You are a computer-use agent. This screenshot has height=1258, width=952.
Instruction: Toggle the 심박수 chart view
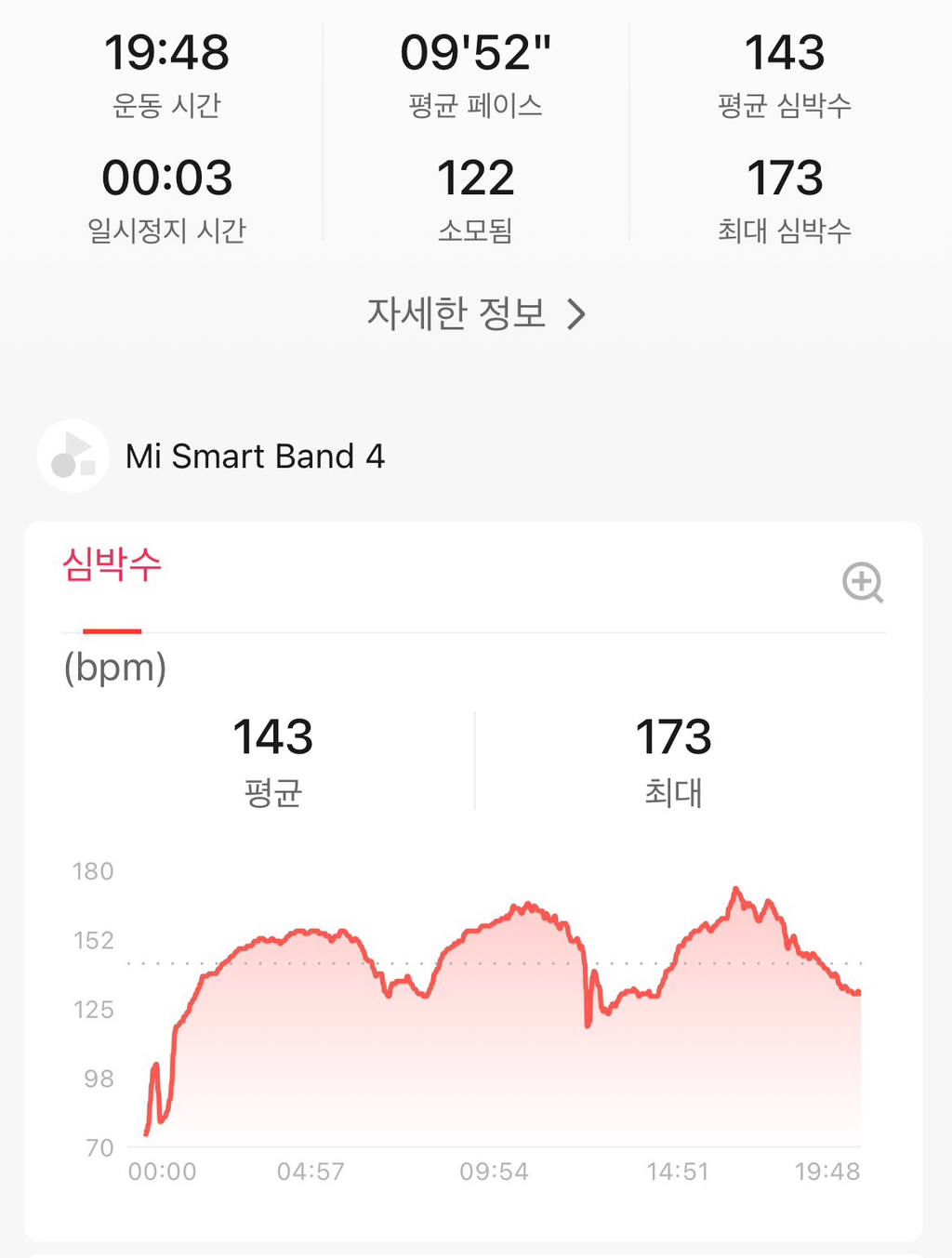(112, 564)
